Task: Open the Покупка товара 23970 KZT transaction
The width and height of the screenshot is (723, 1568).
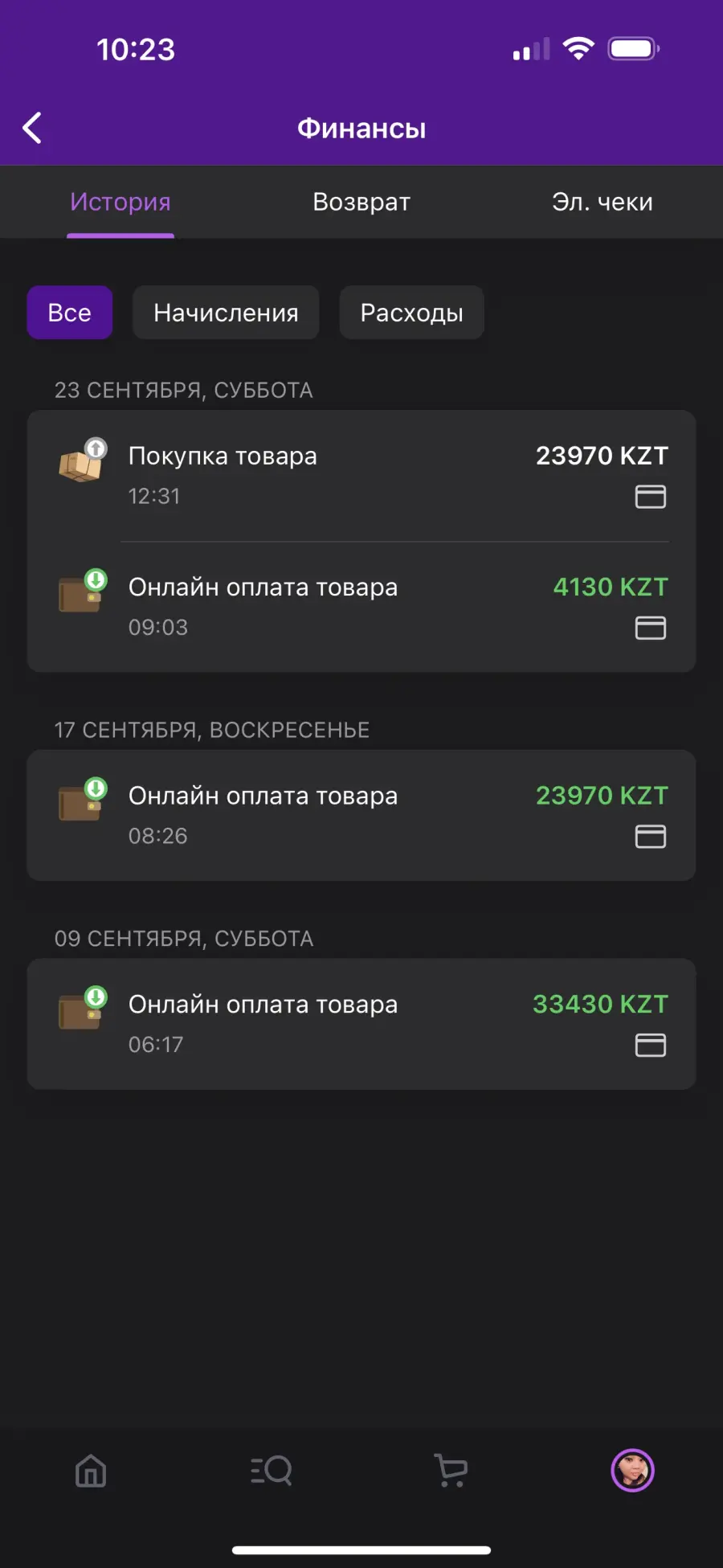Action: tap(361, 476)
